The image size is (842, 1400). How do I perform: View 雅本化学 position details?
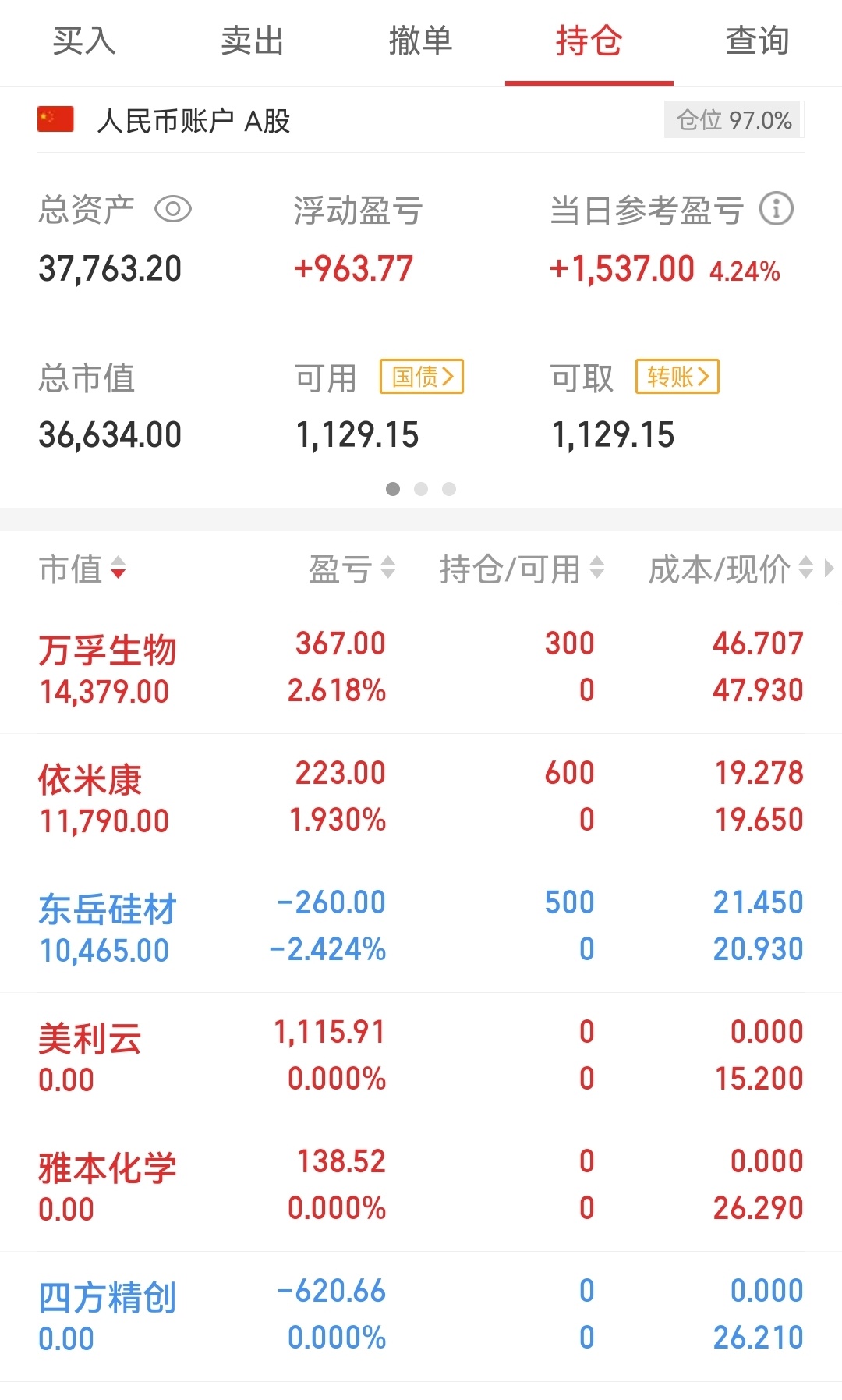point(421,1186)
